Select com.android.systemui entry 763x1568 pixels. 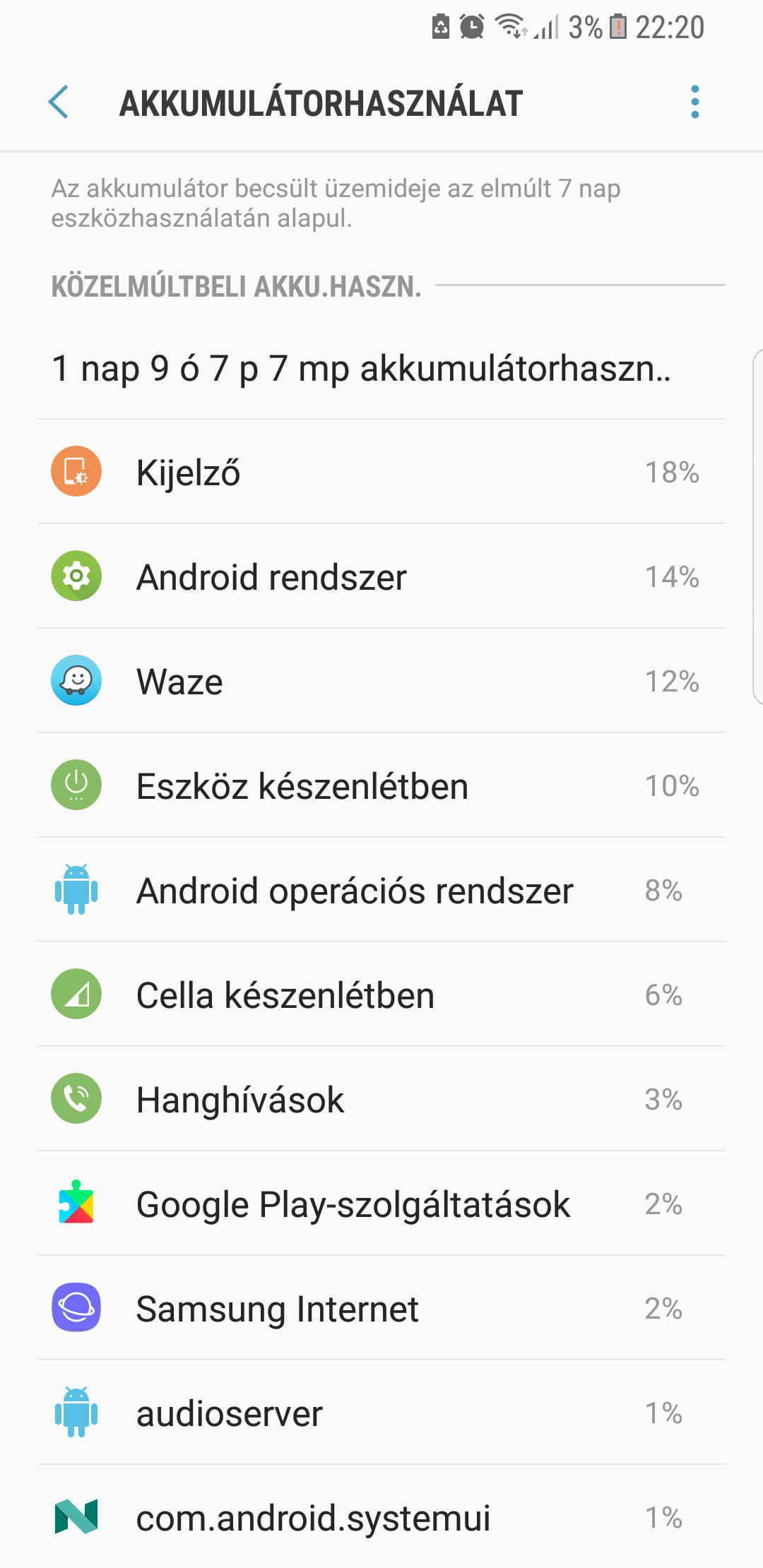(x=381, y=1516)
